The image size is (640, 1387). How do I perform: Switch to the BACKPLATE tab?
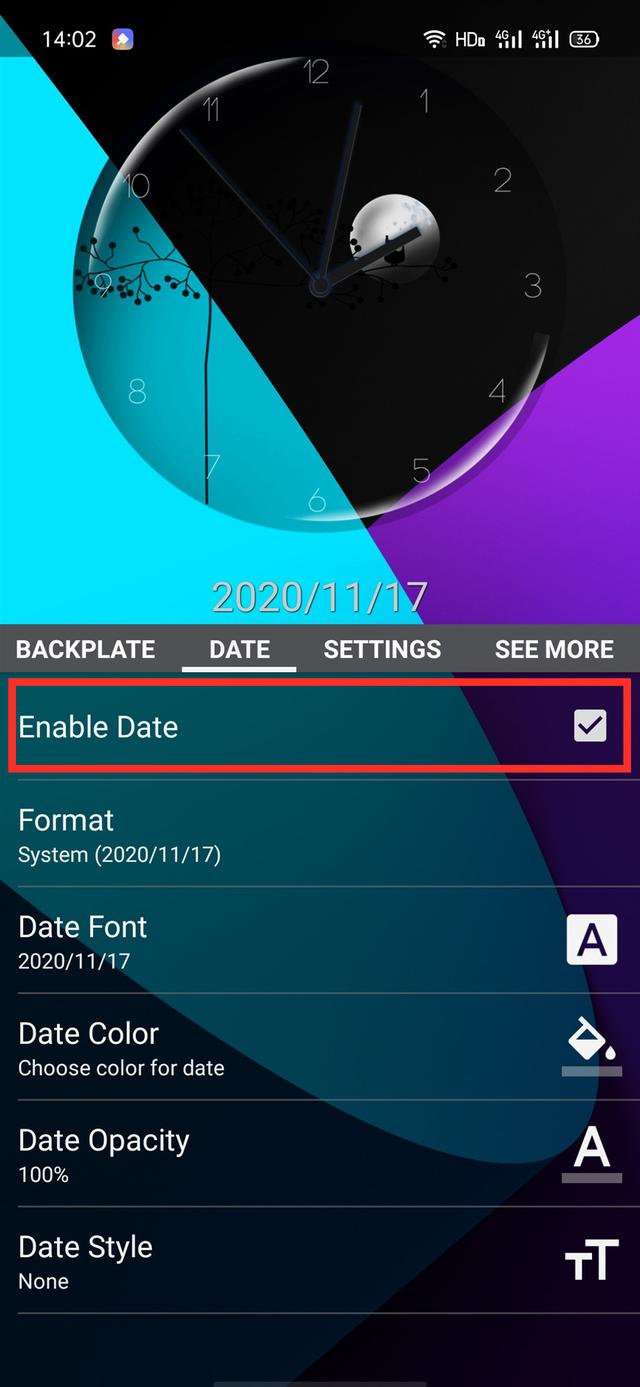click(x=86, y=649)
